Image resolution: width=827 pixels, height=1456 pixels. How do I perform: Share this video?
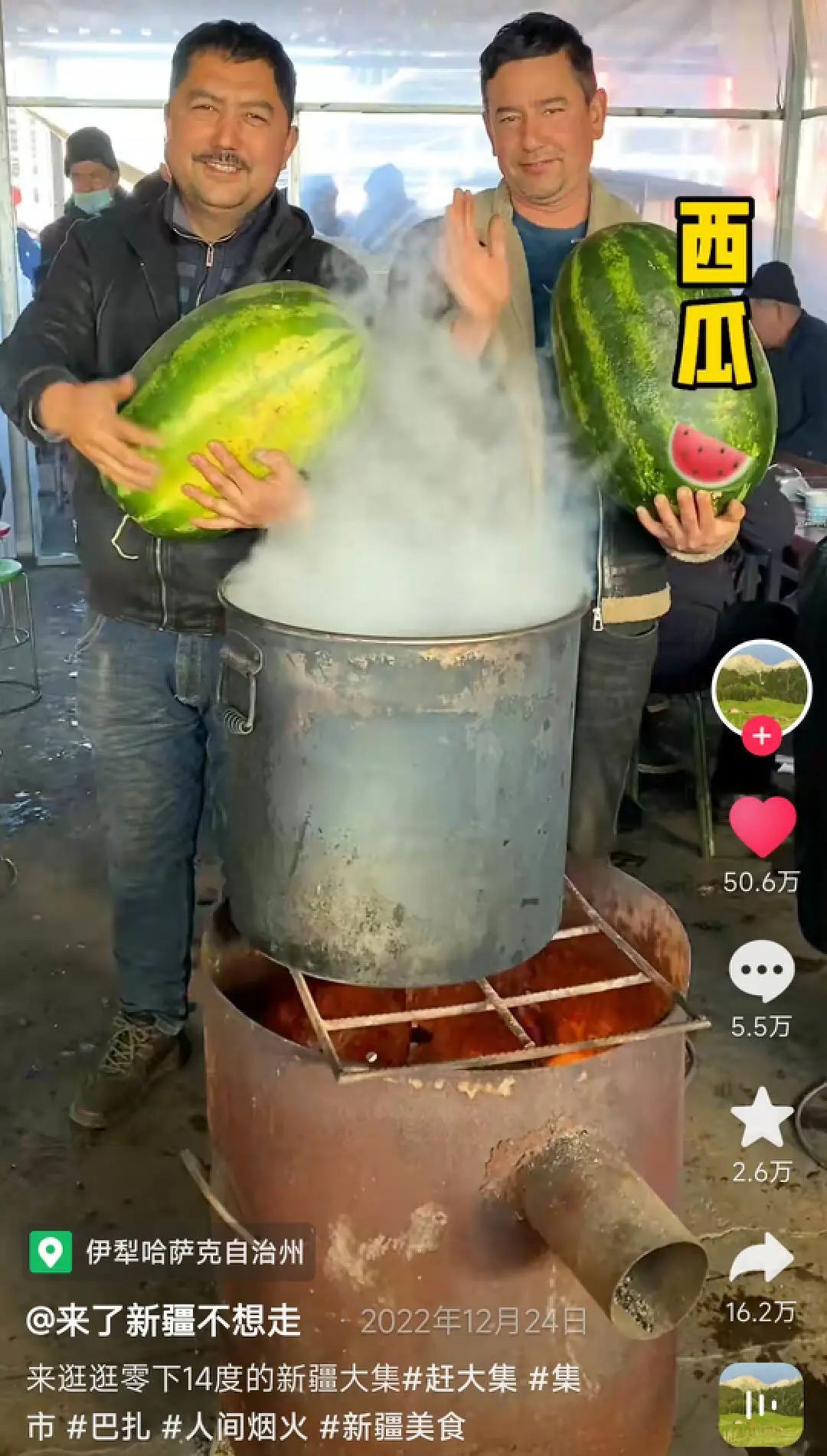click(761, 1258)
